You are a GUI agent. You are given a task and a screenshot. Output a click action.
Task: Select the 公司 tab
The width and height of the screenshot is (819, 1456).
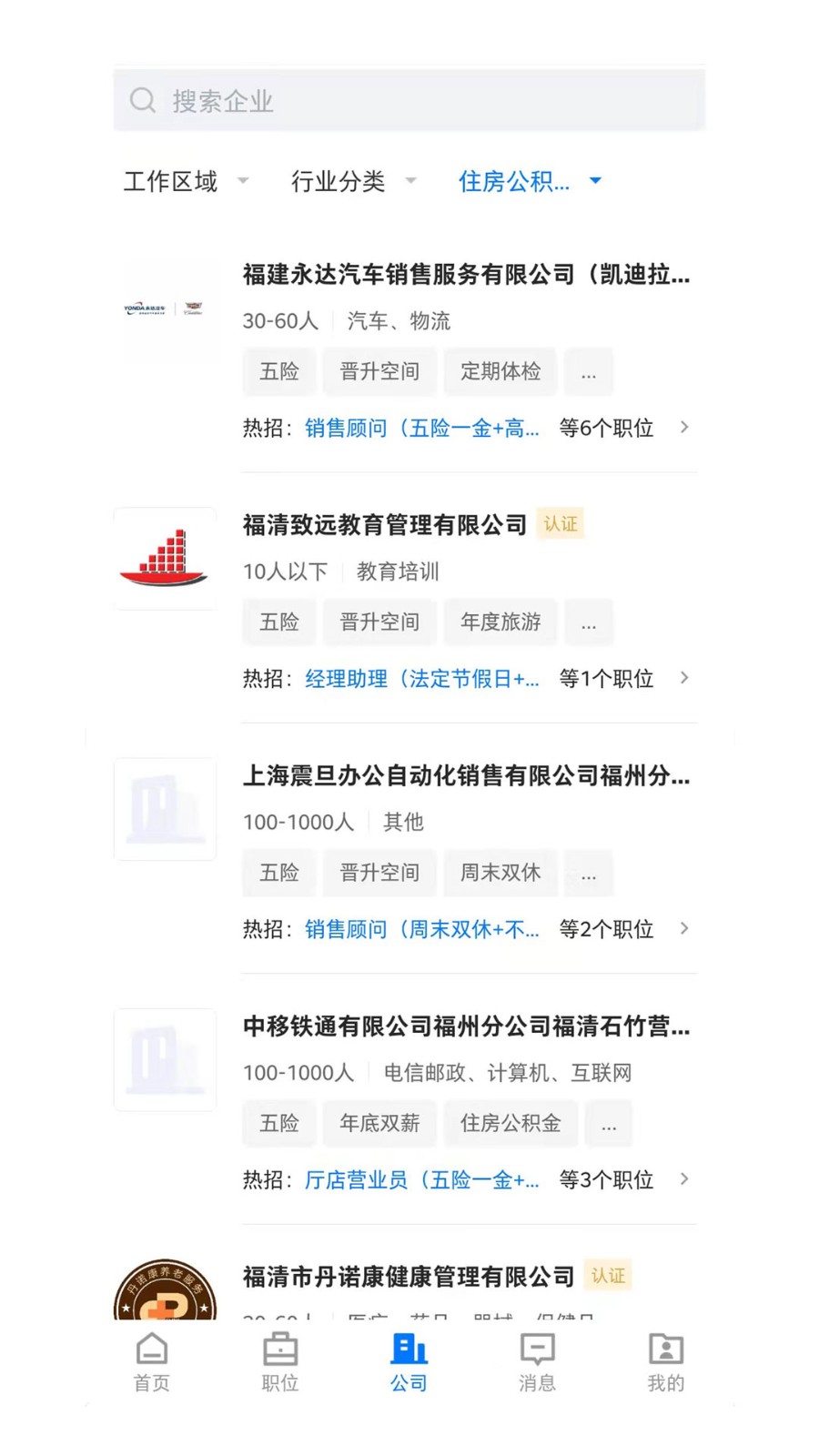click(x=409, y=1362)
